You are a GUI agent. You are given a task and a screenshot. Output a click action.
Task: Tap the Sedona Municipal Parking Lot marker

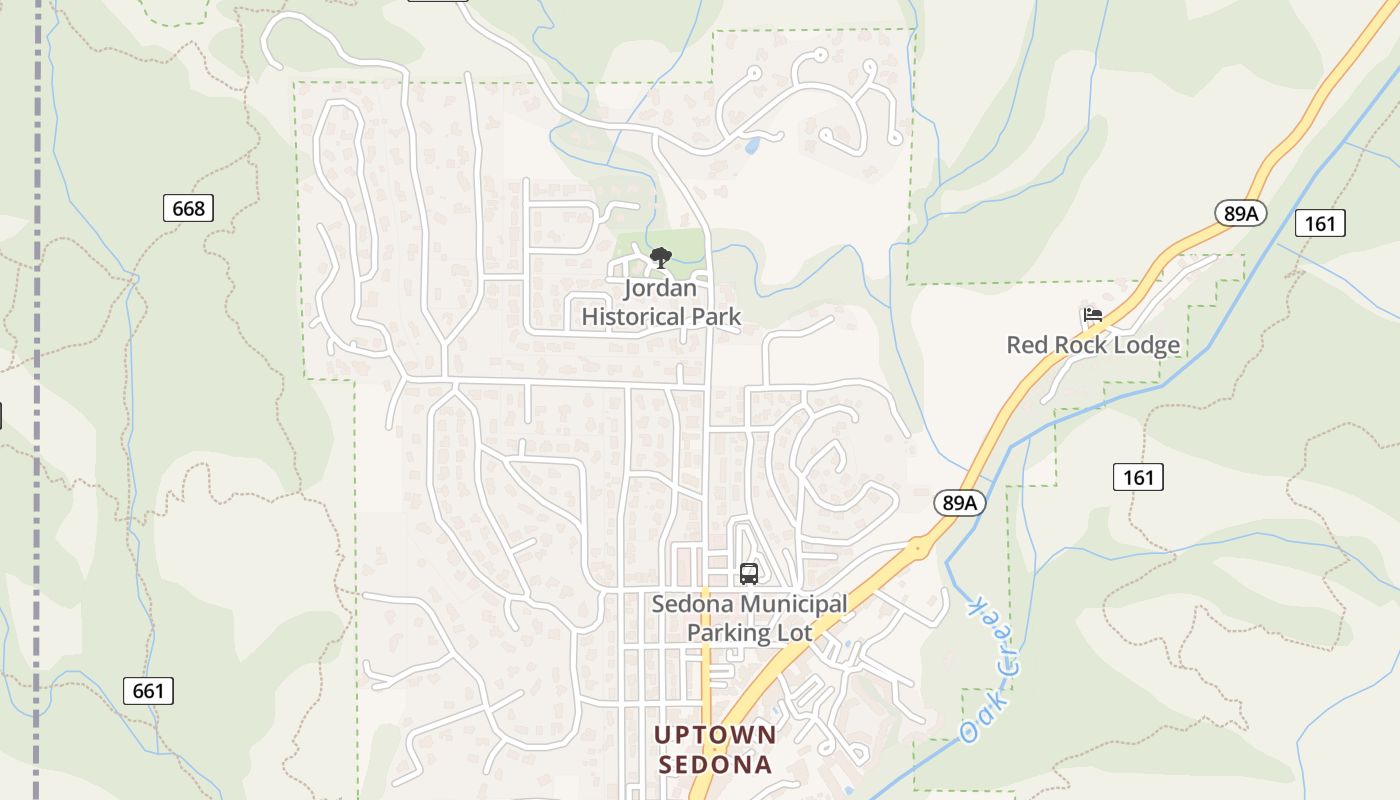click(749, 574)
